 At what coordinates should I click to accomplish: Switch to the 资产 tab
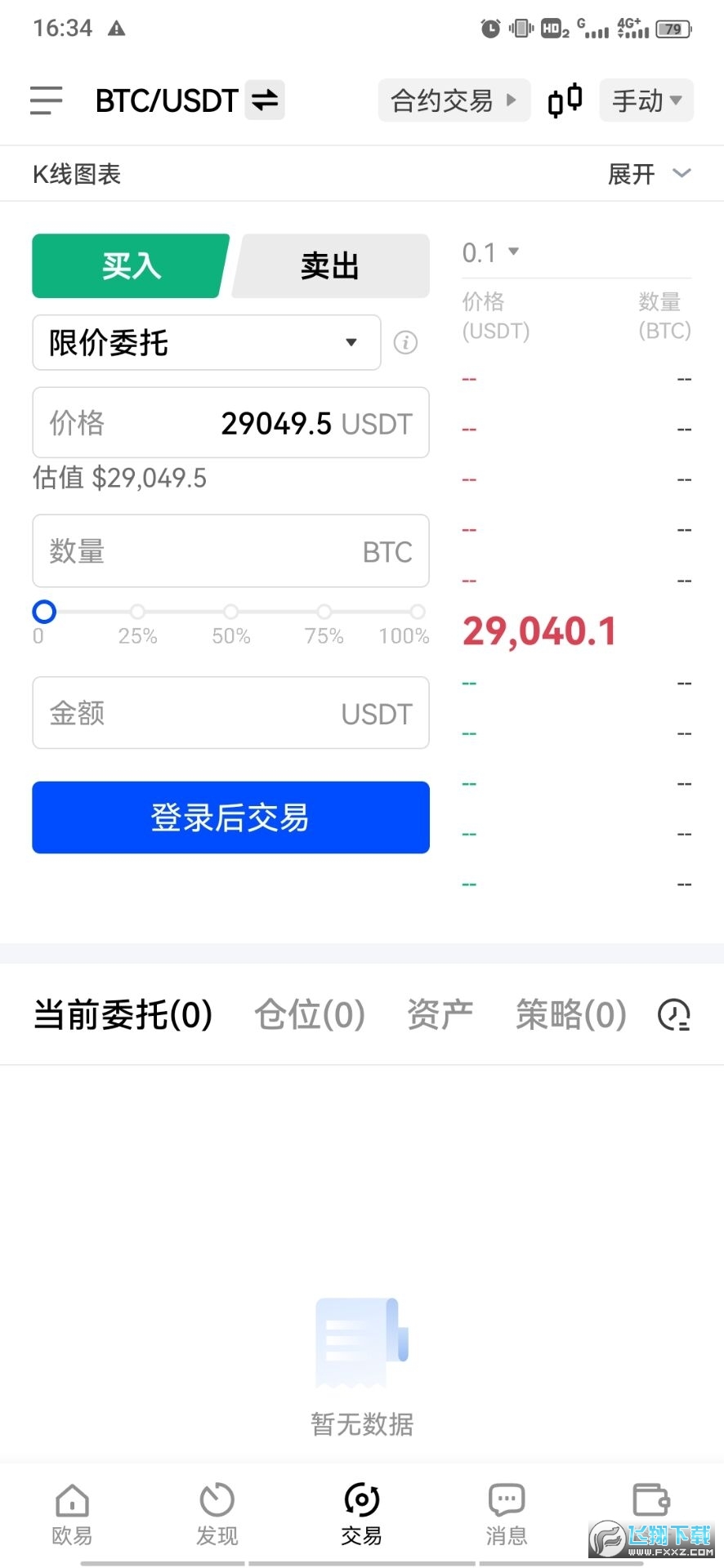439,1013
